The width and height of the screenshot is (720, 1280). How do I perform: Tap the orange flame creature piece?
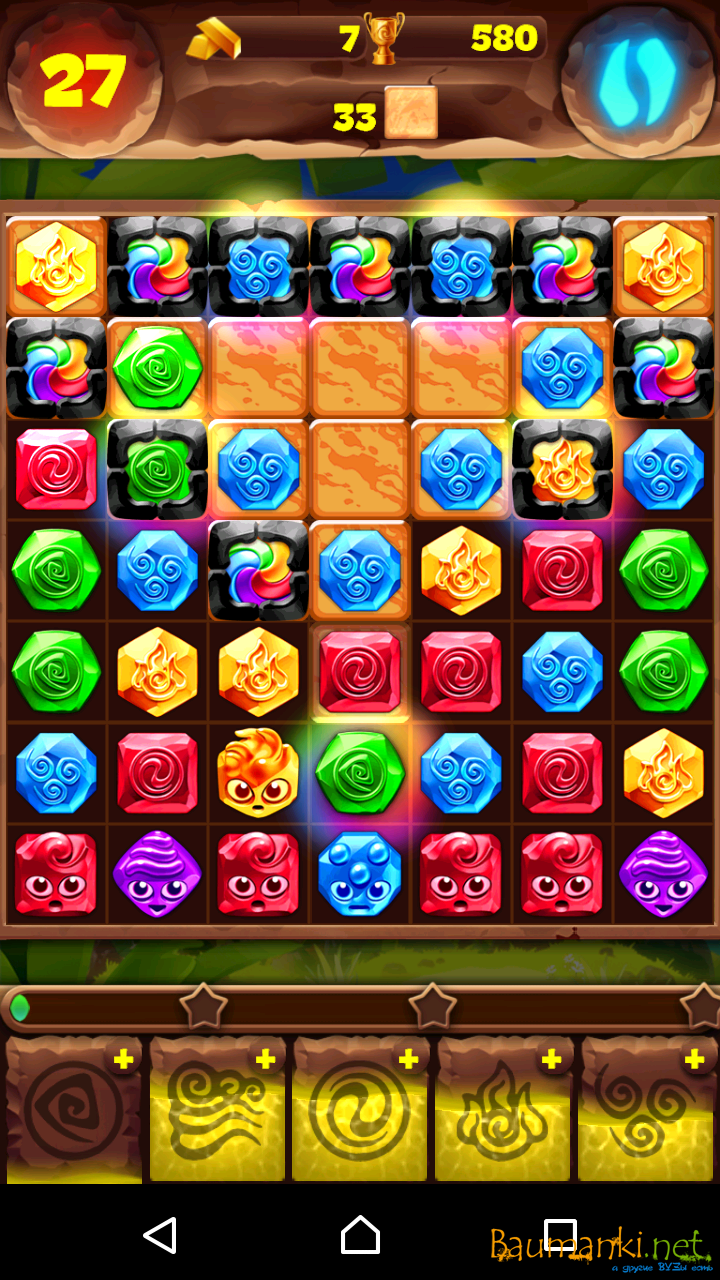click(x=258, y=773)
